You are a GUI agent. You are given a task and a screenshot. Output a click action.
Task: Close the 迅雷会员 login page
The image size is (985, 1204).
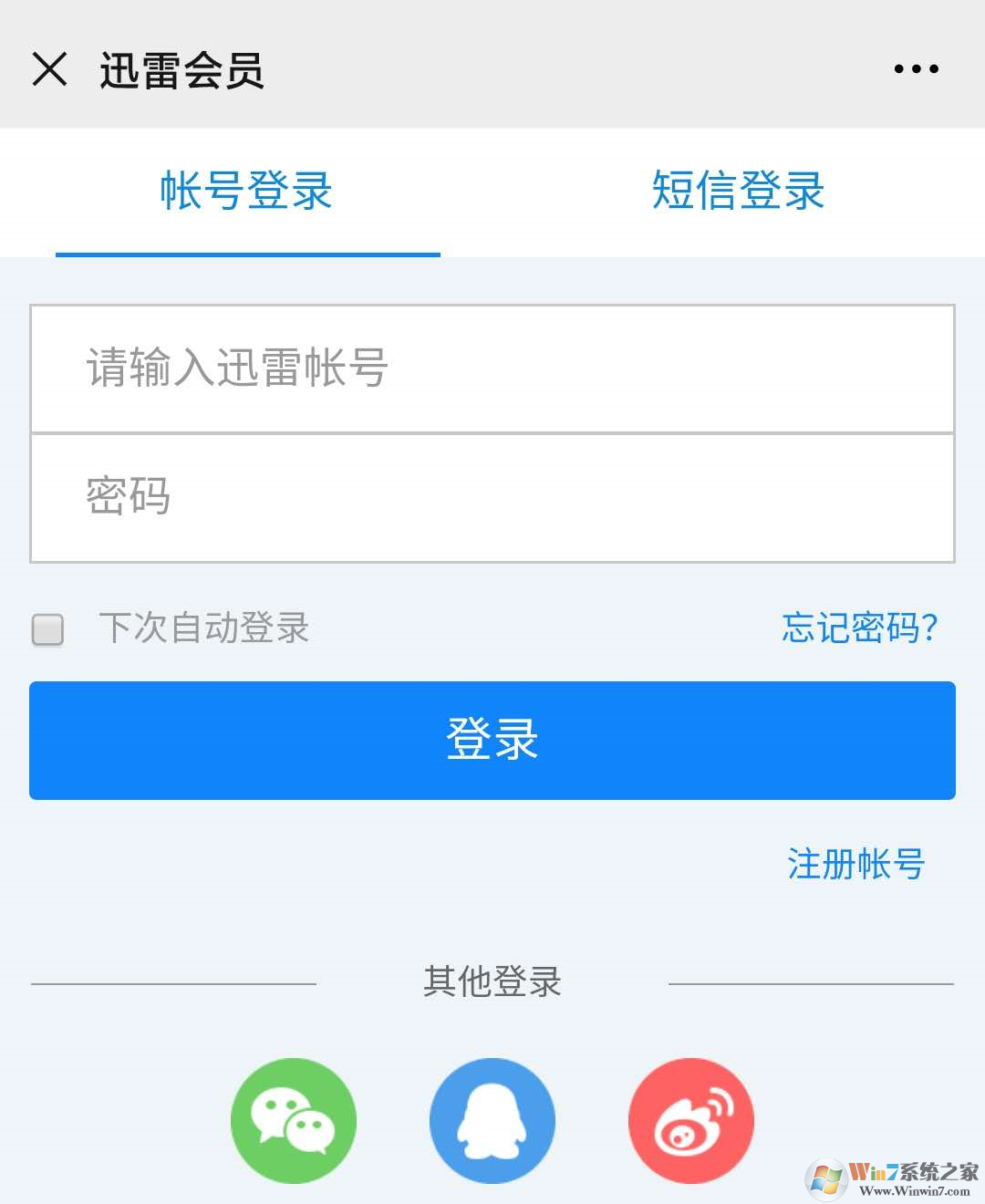[50, 68]
